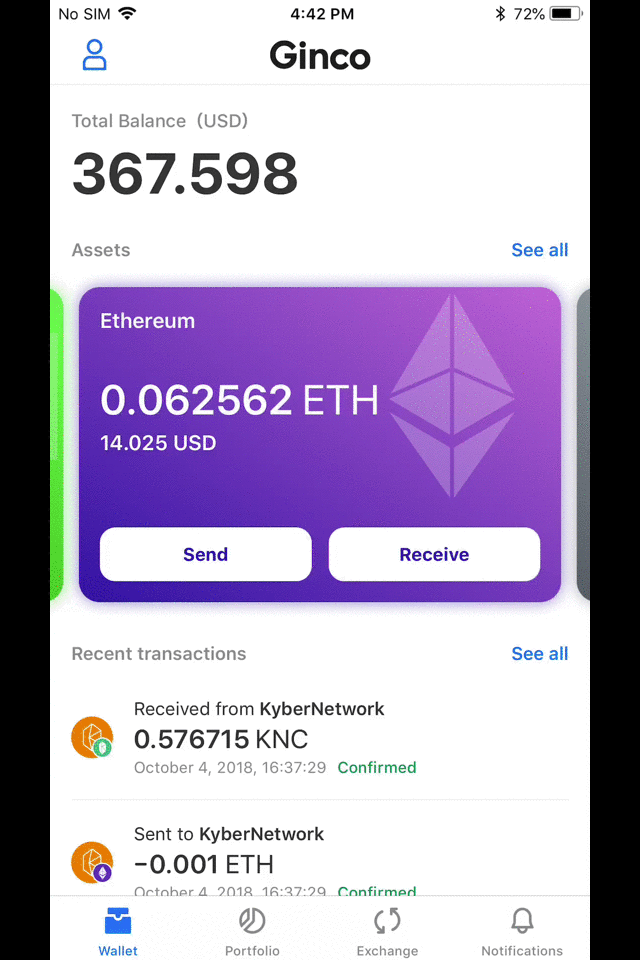Open the user profile icon
The width and height of the screenshot is (640, 960).
point(94,55)
